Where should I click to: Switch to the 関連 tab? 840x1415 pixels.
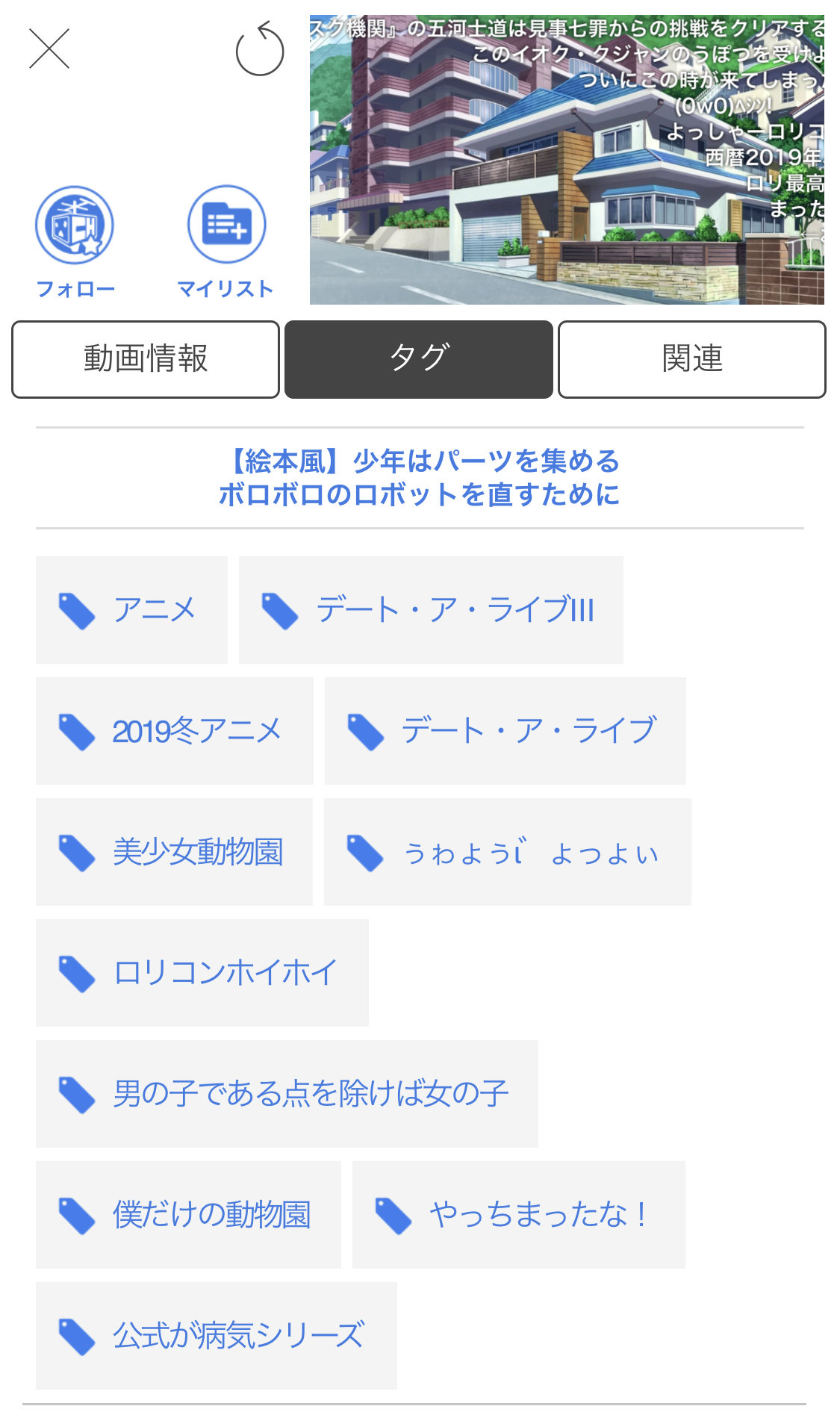coord(692,359)
